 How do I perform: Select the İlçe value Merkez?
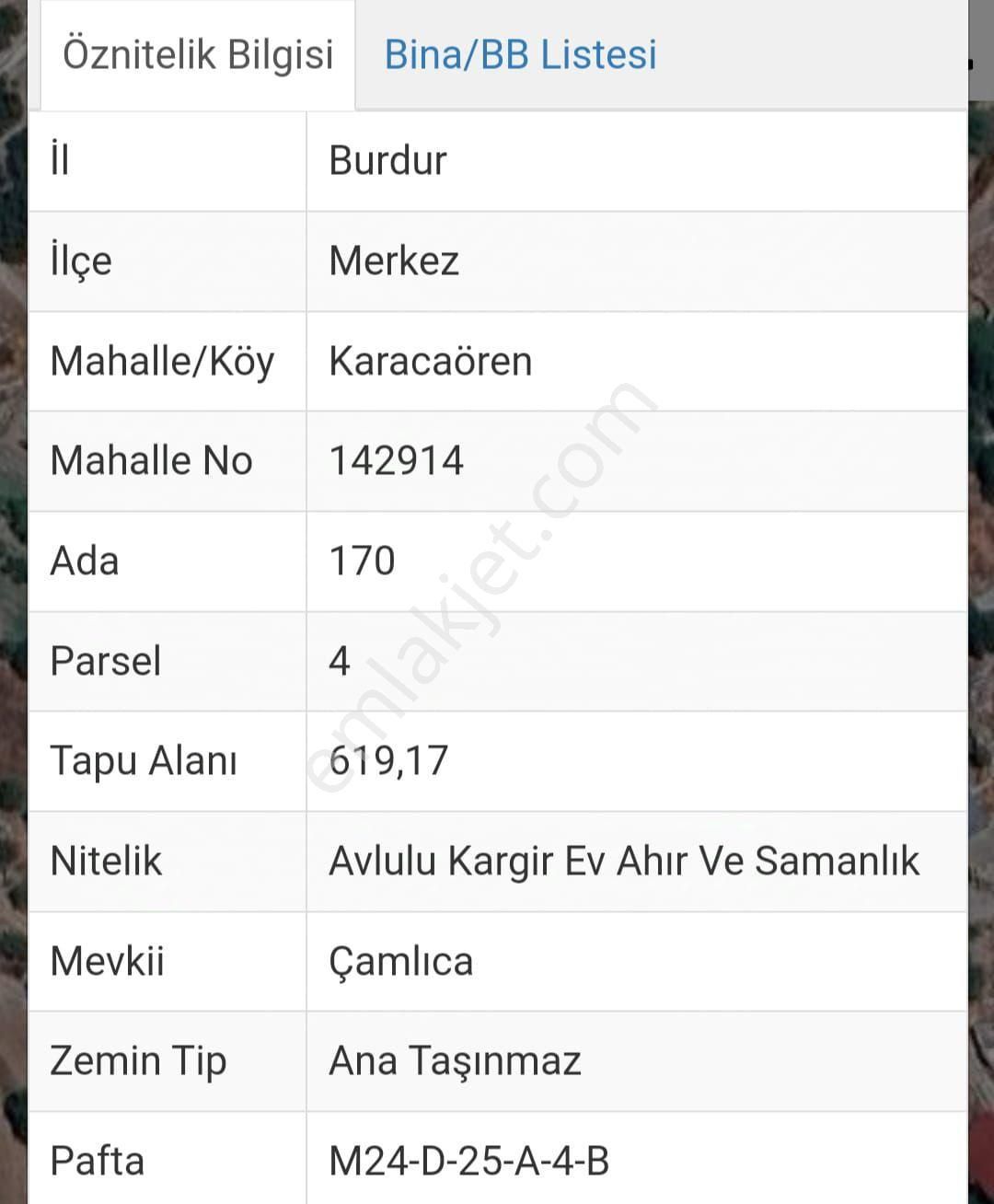[x=393, y=260]
